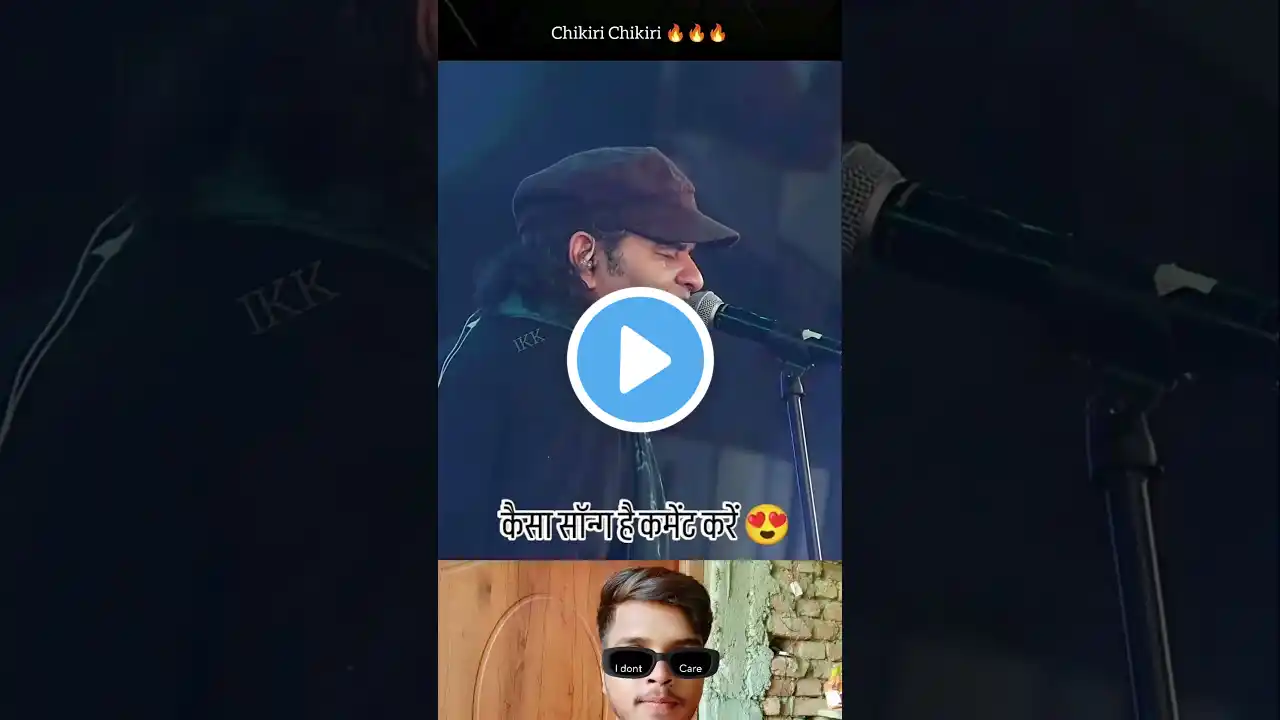Play the Chikiri Chikiri video
Viewport: 1280px width, 720px height.
pyautogui.click(x=640, y=360)
